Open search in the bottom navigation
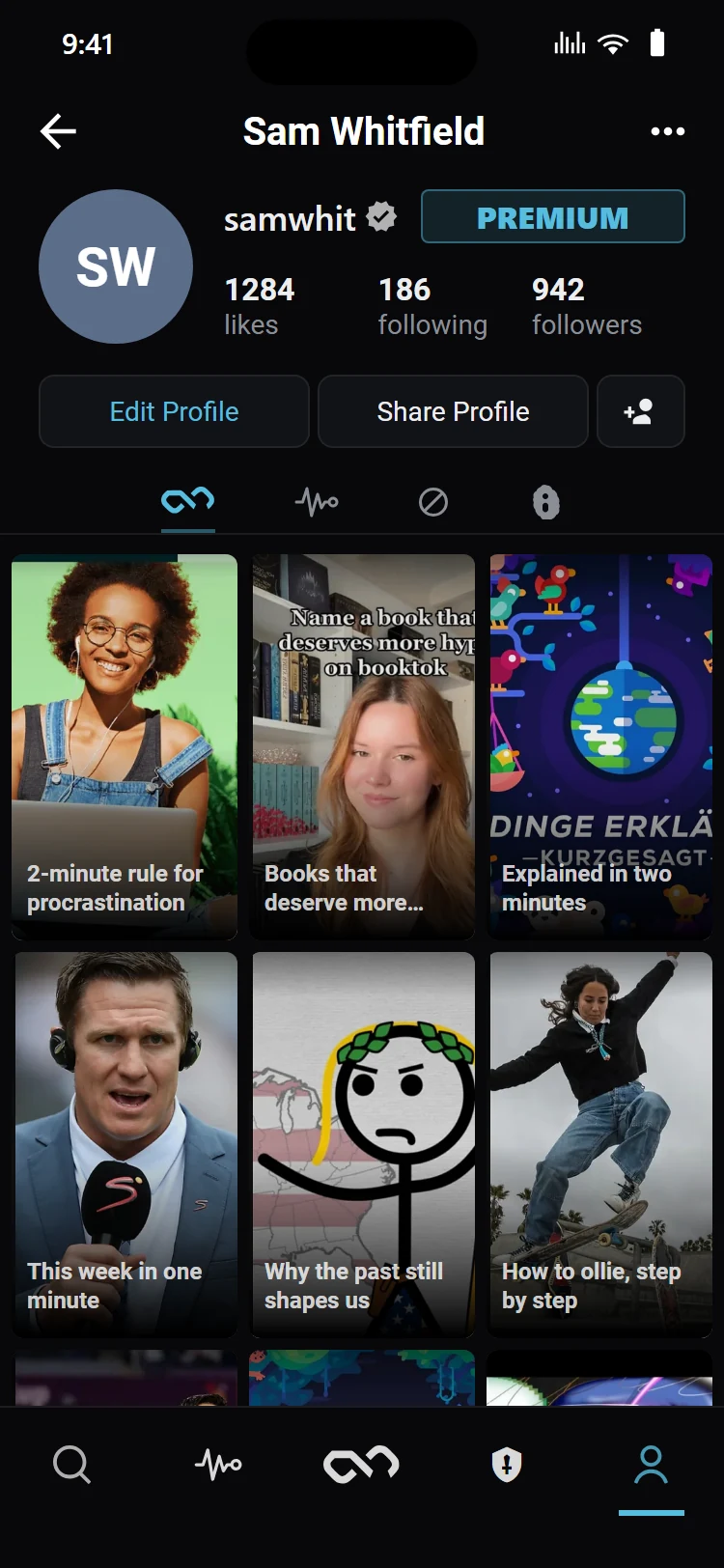The image size is (724, 1568). click(72, 1465)
